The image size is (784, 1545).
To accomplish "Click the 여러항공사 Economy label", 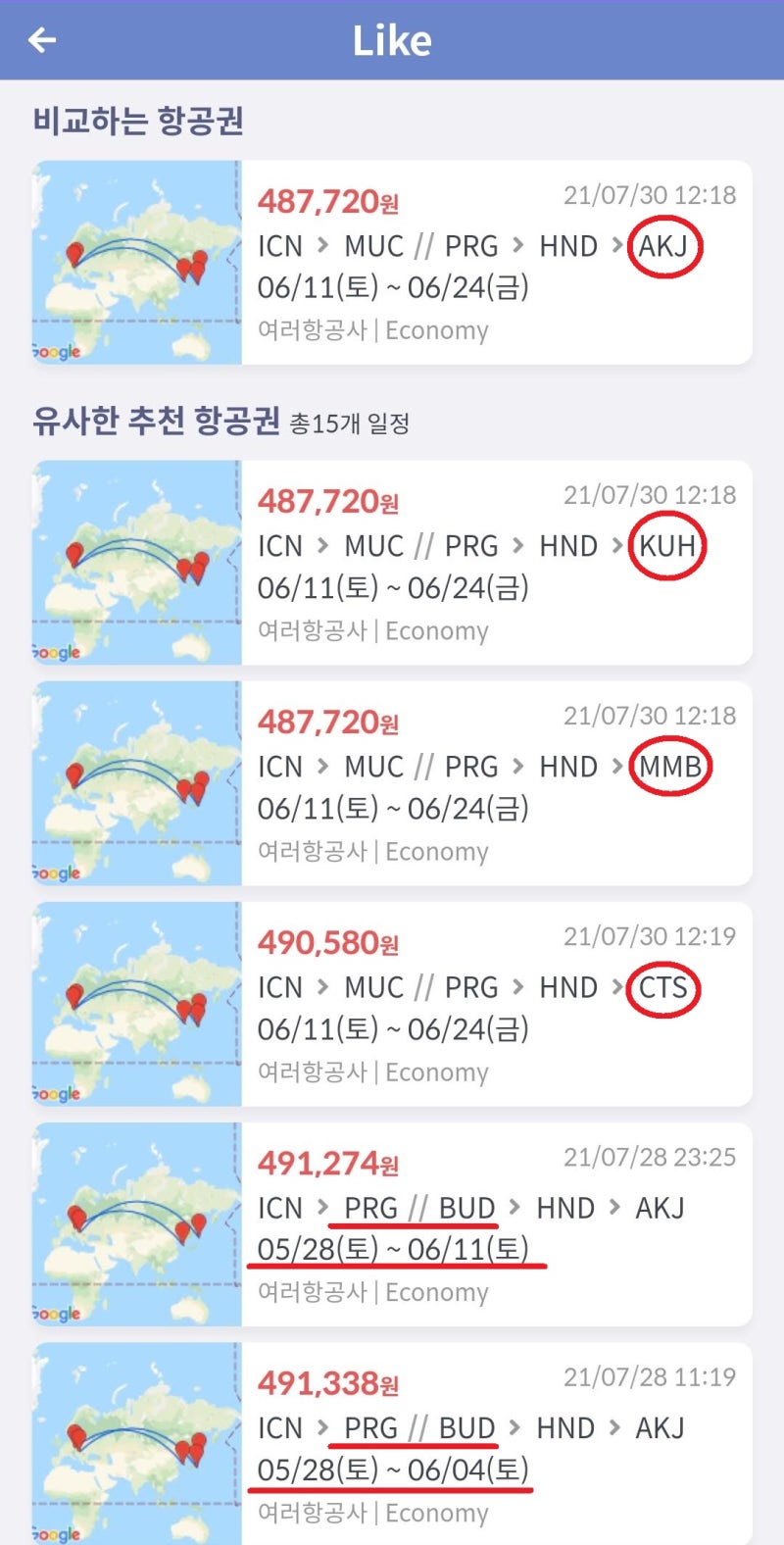I will coord(372,330).
